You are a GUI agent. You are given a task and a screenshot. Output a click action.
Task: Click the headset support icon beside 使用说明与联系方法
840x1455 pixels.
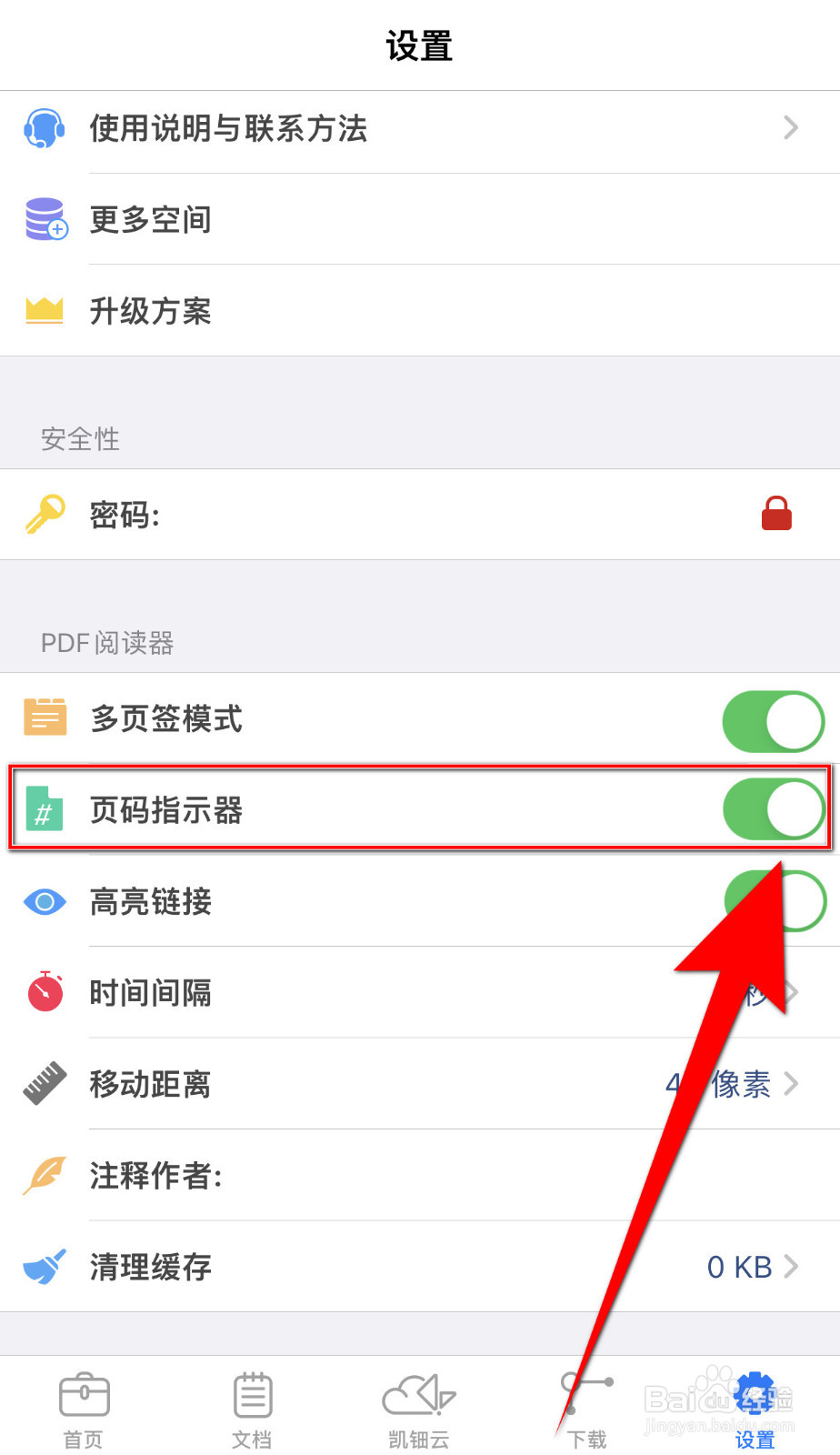point(45,129)
